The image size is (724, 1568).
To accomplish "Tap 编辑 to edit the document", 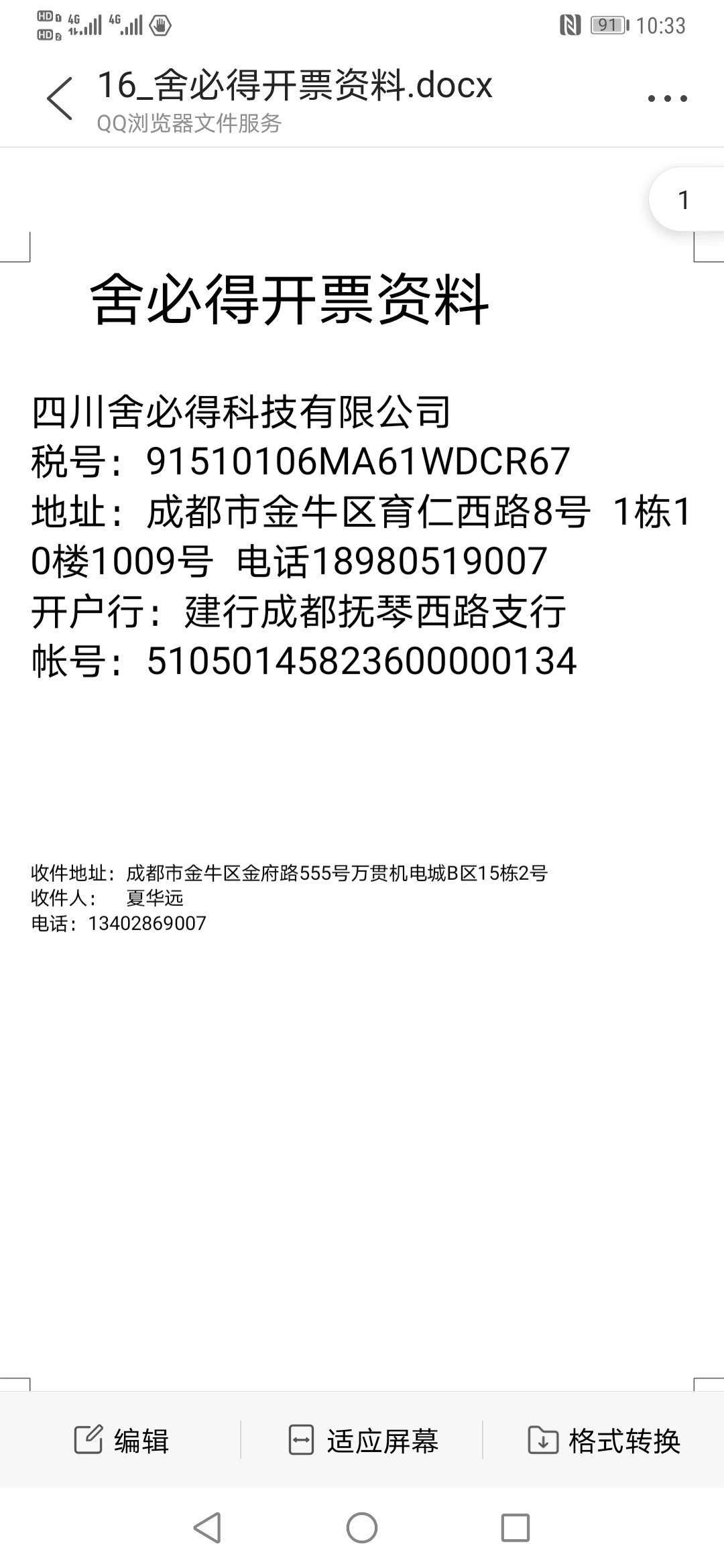I will pos(121,1440).
